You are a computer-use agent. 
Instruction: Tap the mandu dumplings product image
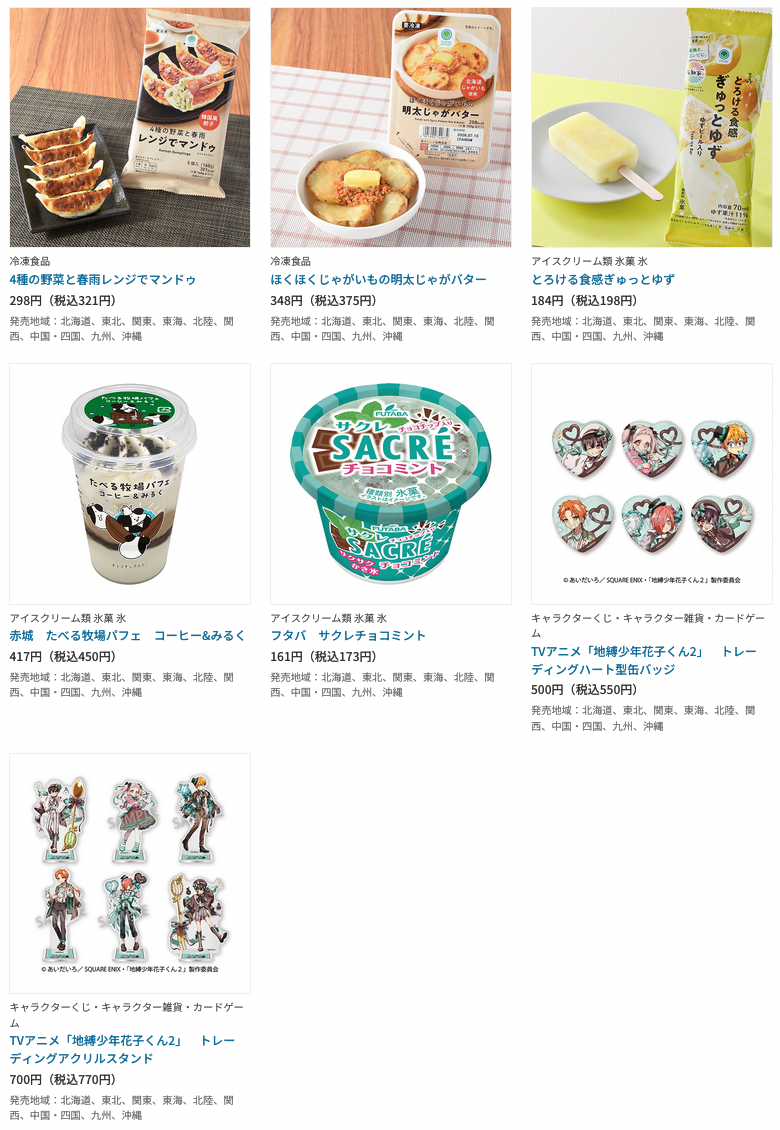pos(130,127)
